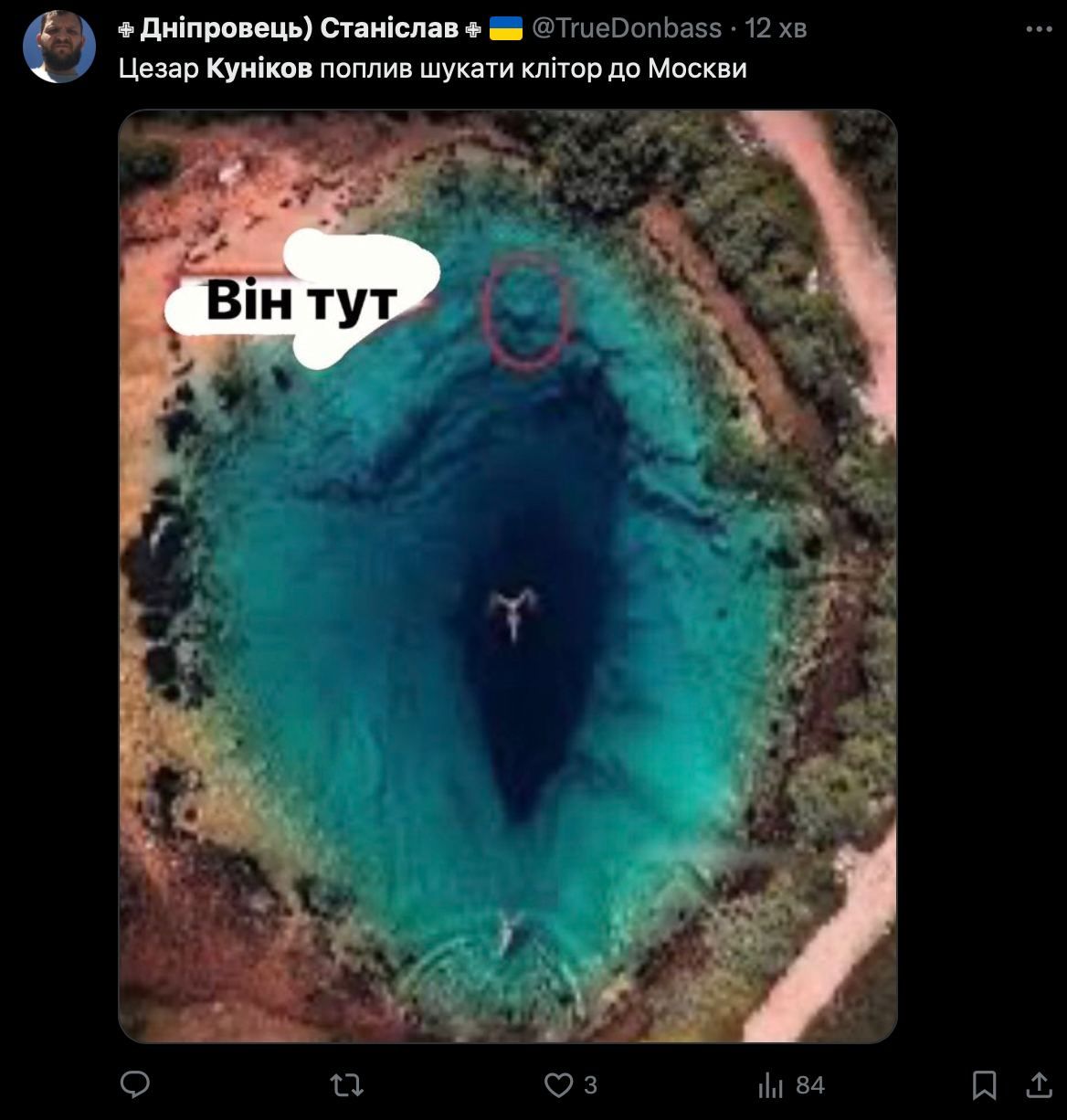Image resolution: width=1067 pixels, height=1120 pixels.
Task: Repost this tweet
Action: point(346,1084)
